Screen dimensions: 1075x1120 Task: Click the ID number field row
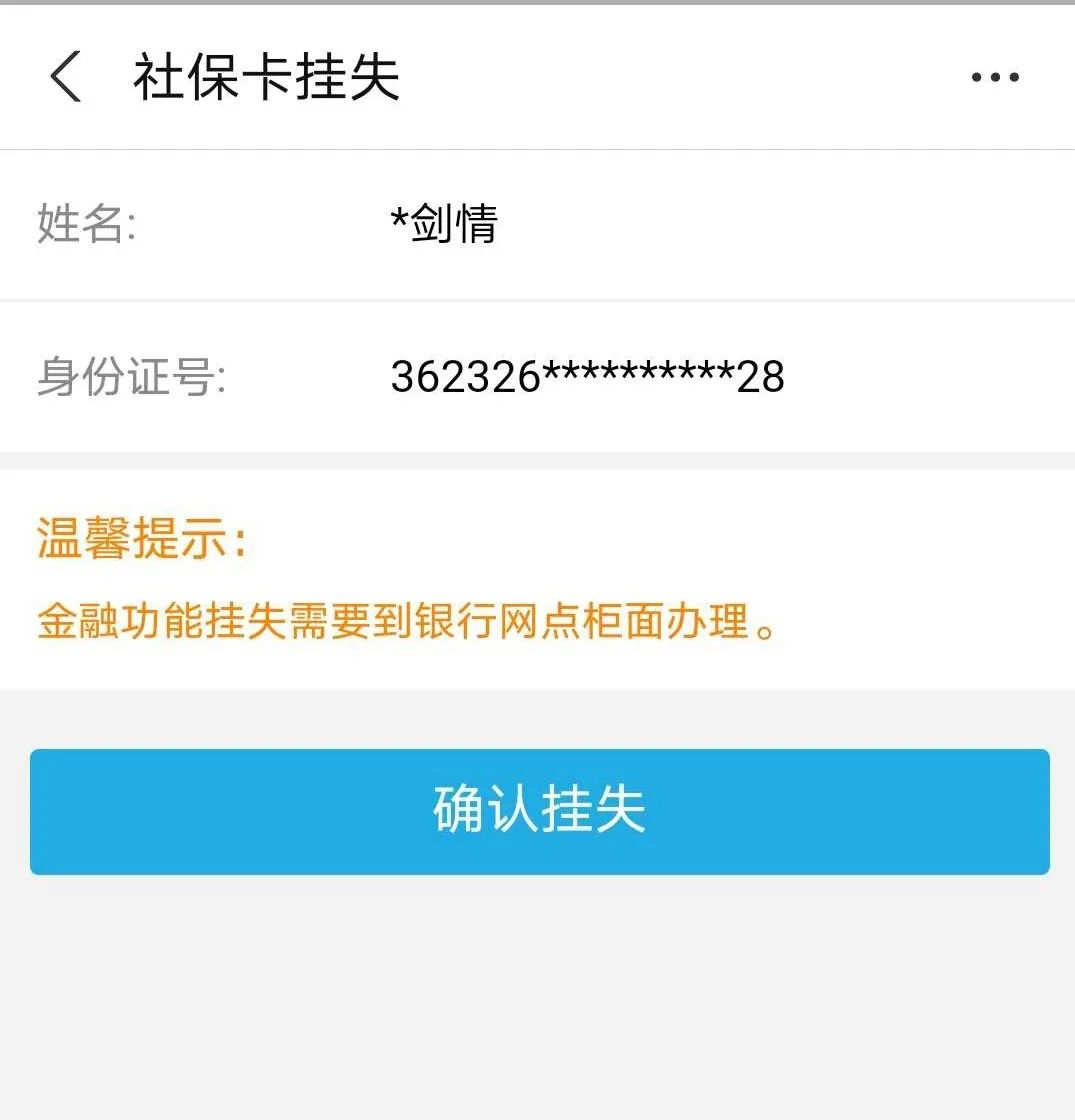click(537, 378)
